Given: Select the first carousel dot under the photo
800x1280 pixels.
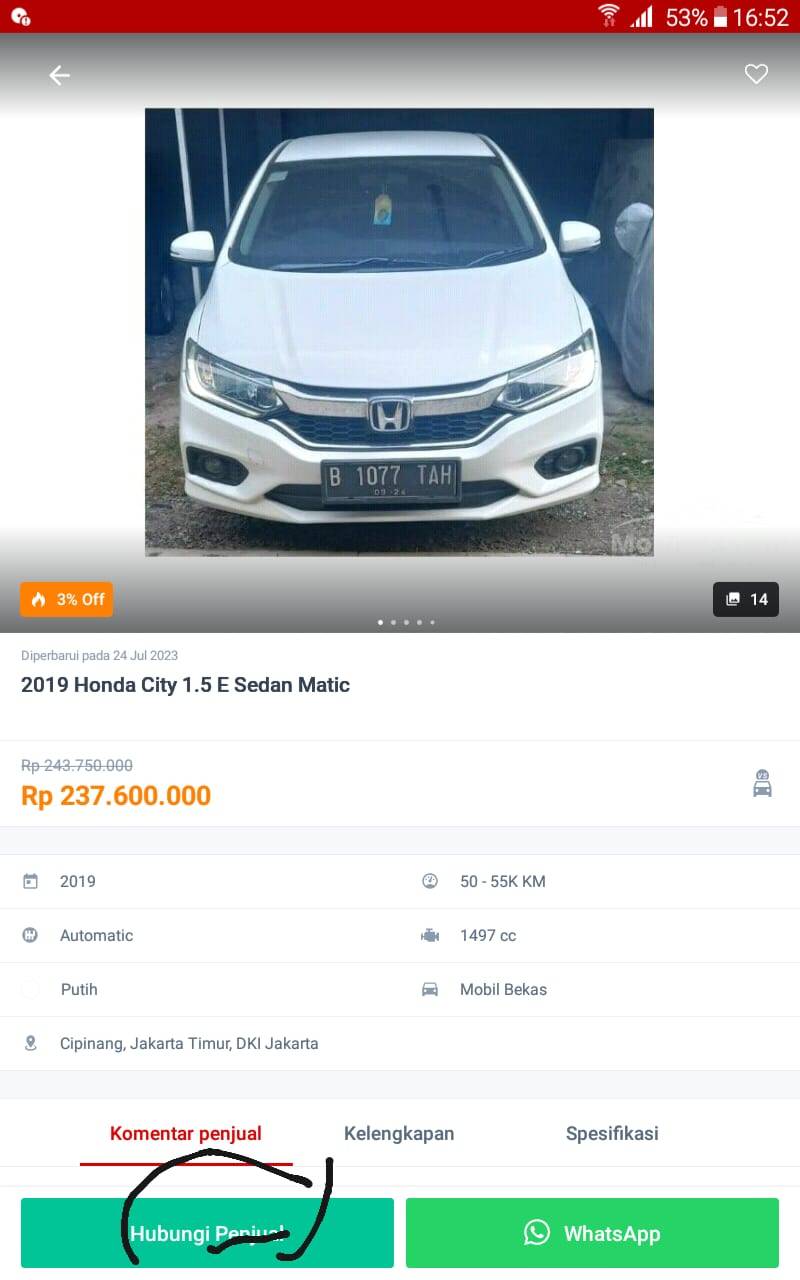Looking at the screenshot, I should [380, 622].
